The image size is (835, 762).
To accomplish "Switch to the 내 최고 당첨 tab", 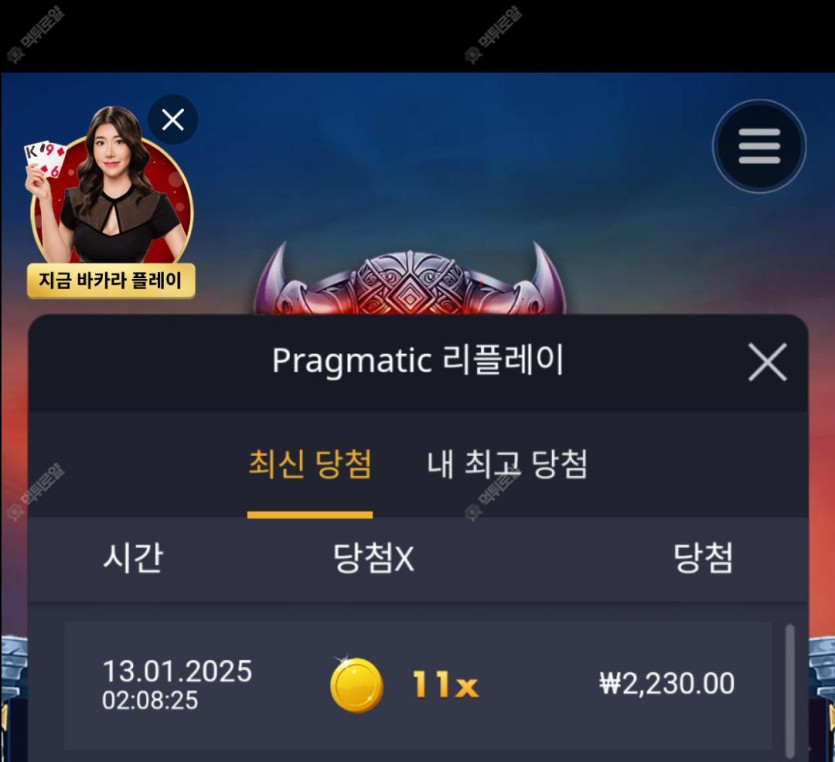I will [507, 465].
